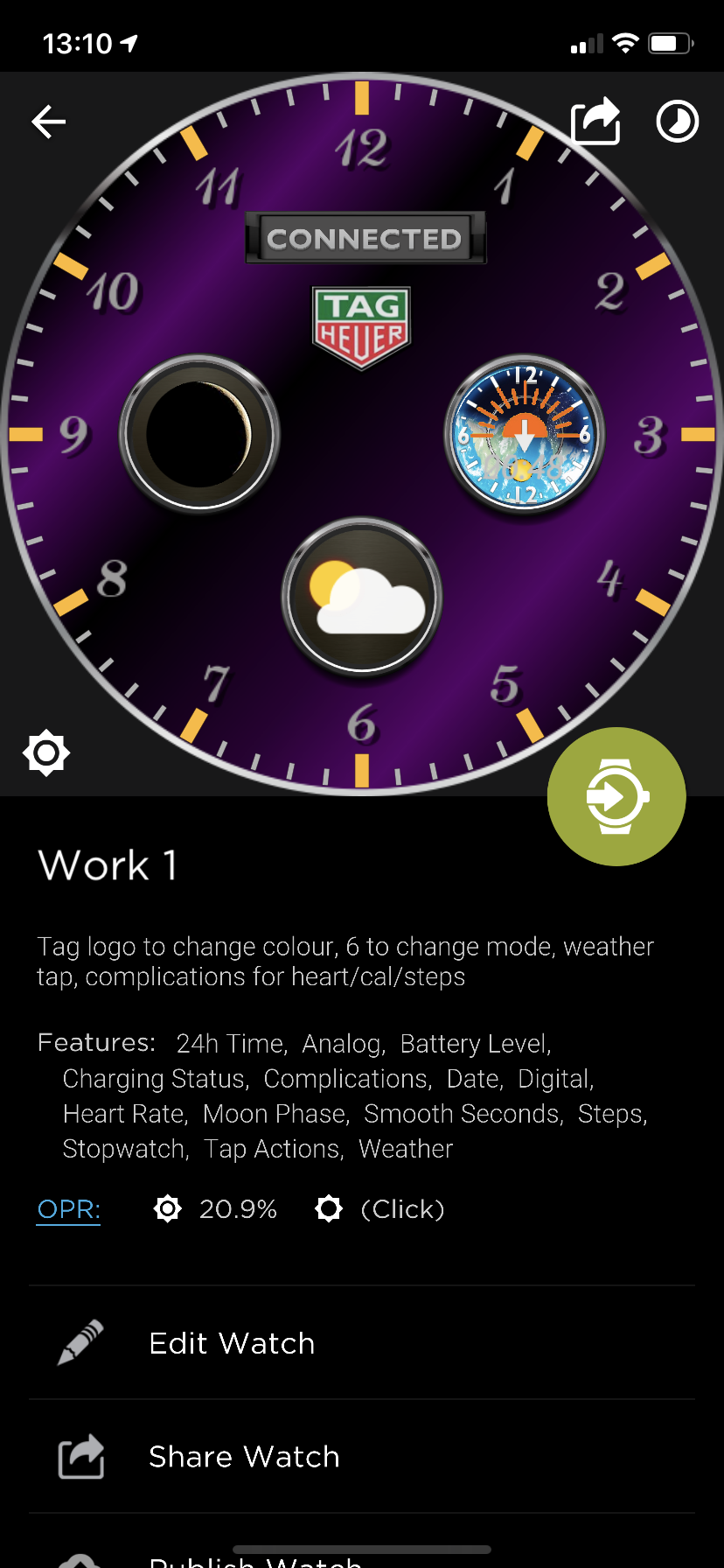This screenshot has height=1568, width=724.
Task: Go back using the arrow icon
Action: pos(49,122)
